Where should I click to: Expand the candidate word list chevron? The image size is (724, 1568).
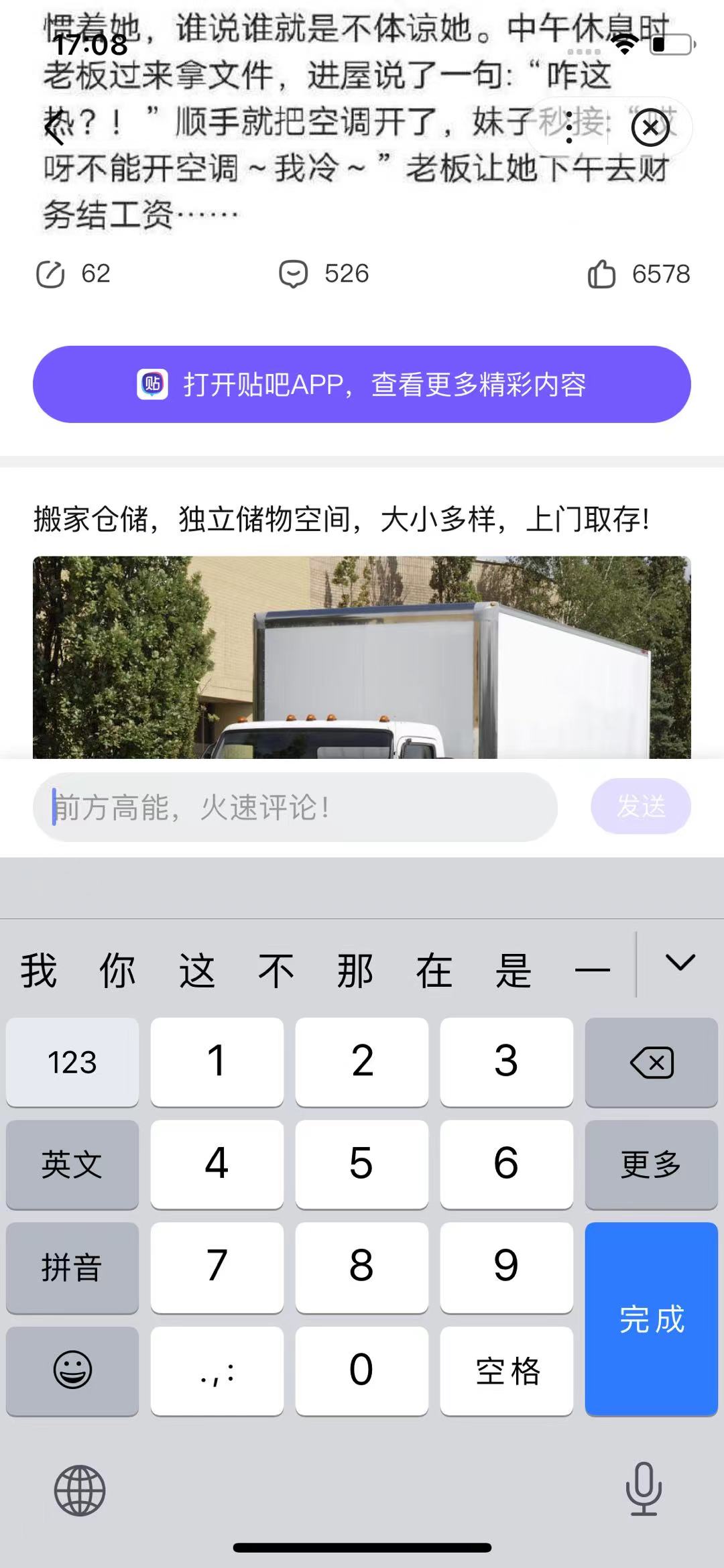pyautogui.click(x=680, y=963)
